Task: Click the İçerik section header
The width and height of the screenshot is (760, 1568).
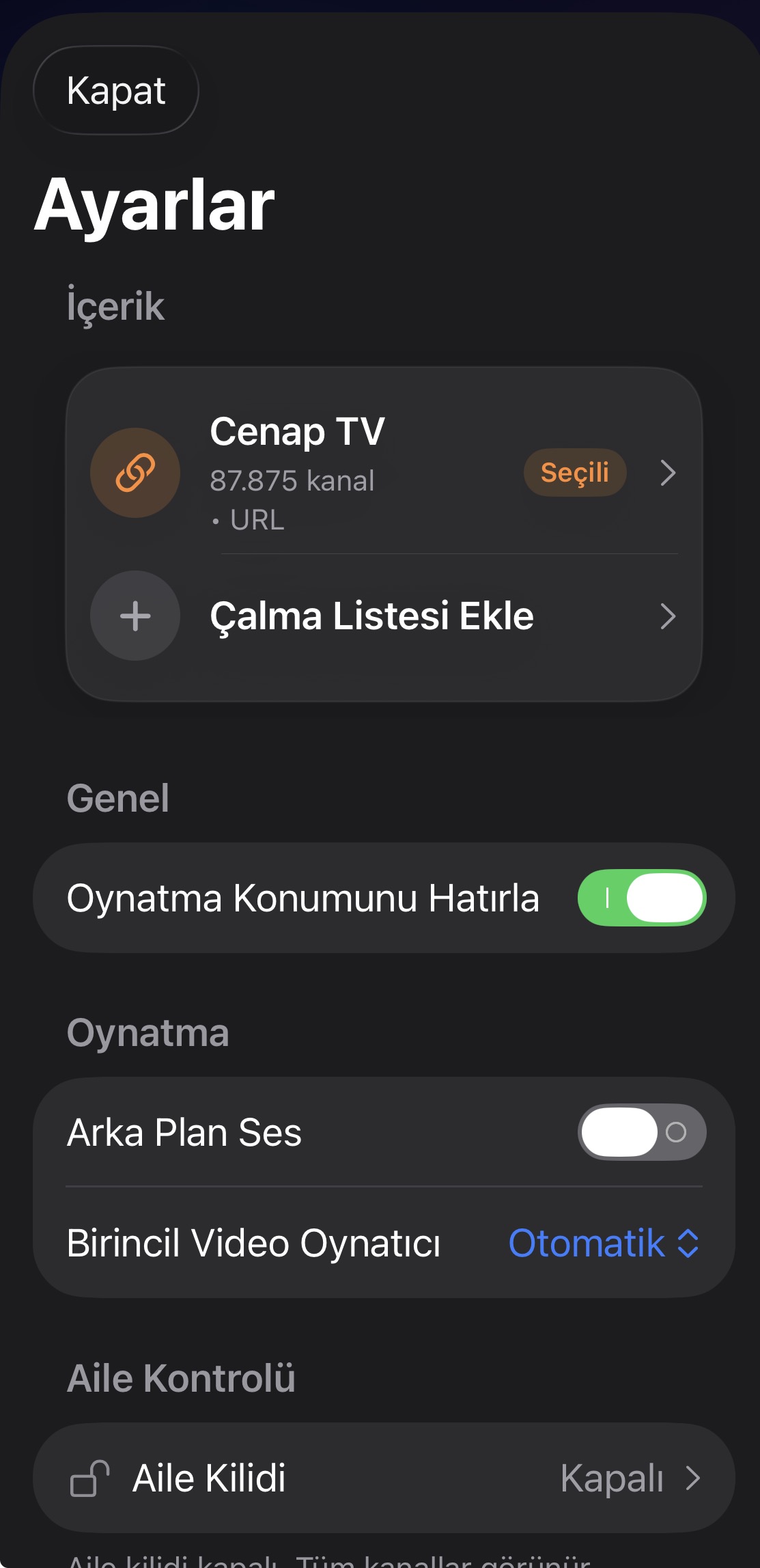Action: [115, 306]
